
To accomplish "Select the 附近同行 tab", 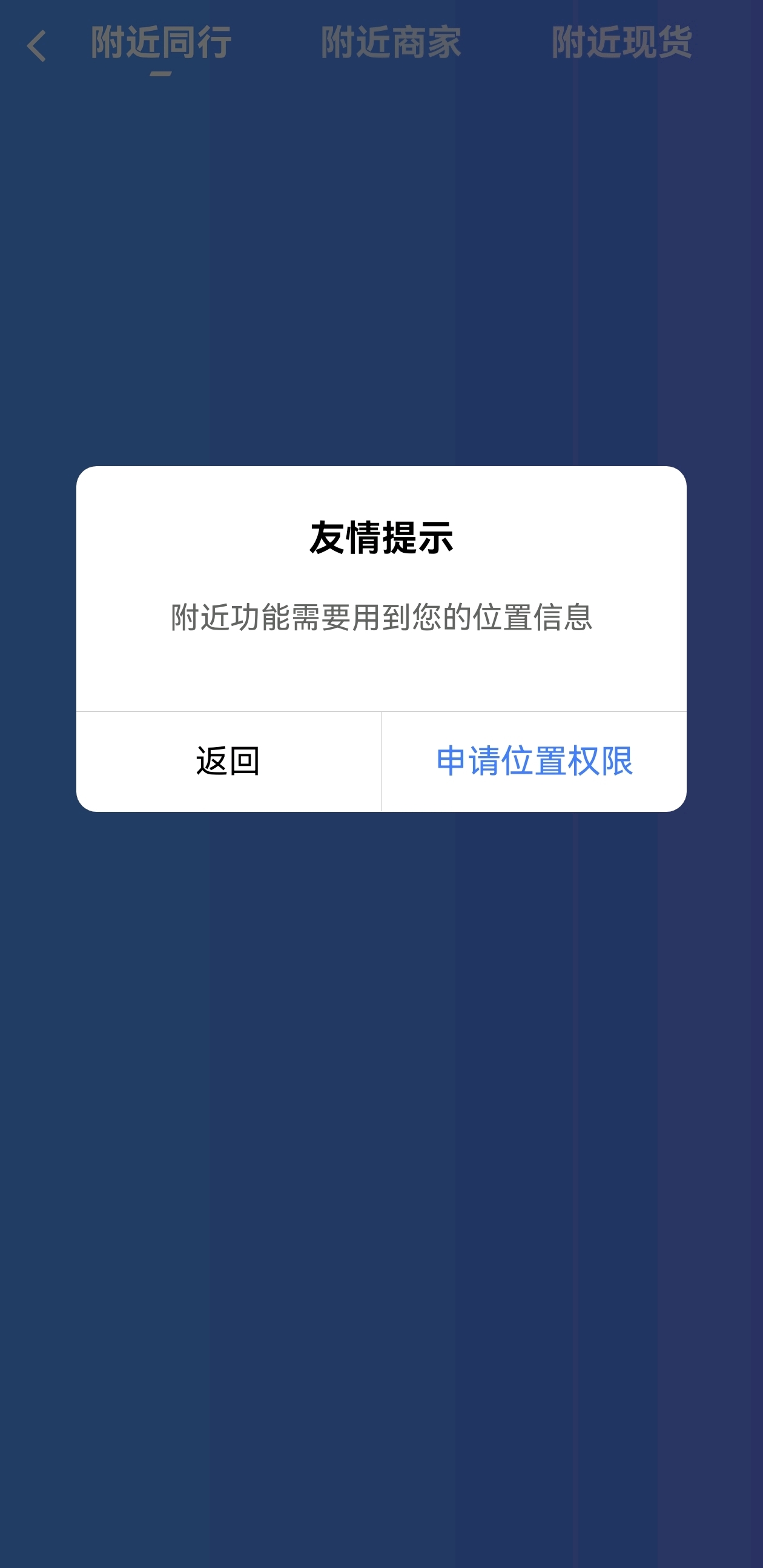I will (x=160, y=42).
